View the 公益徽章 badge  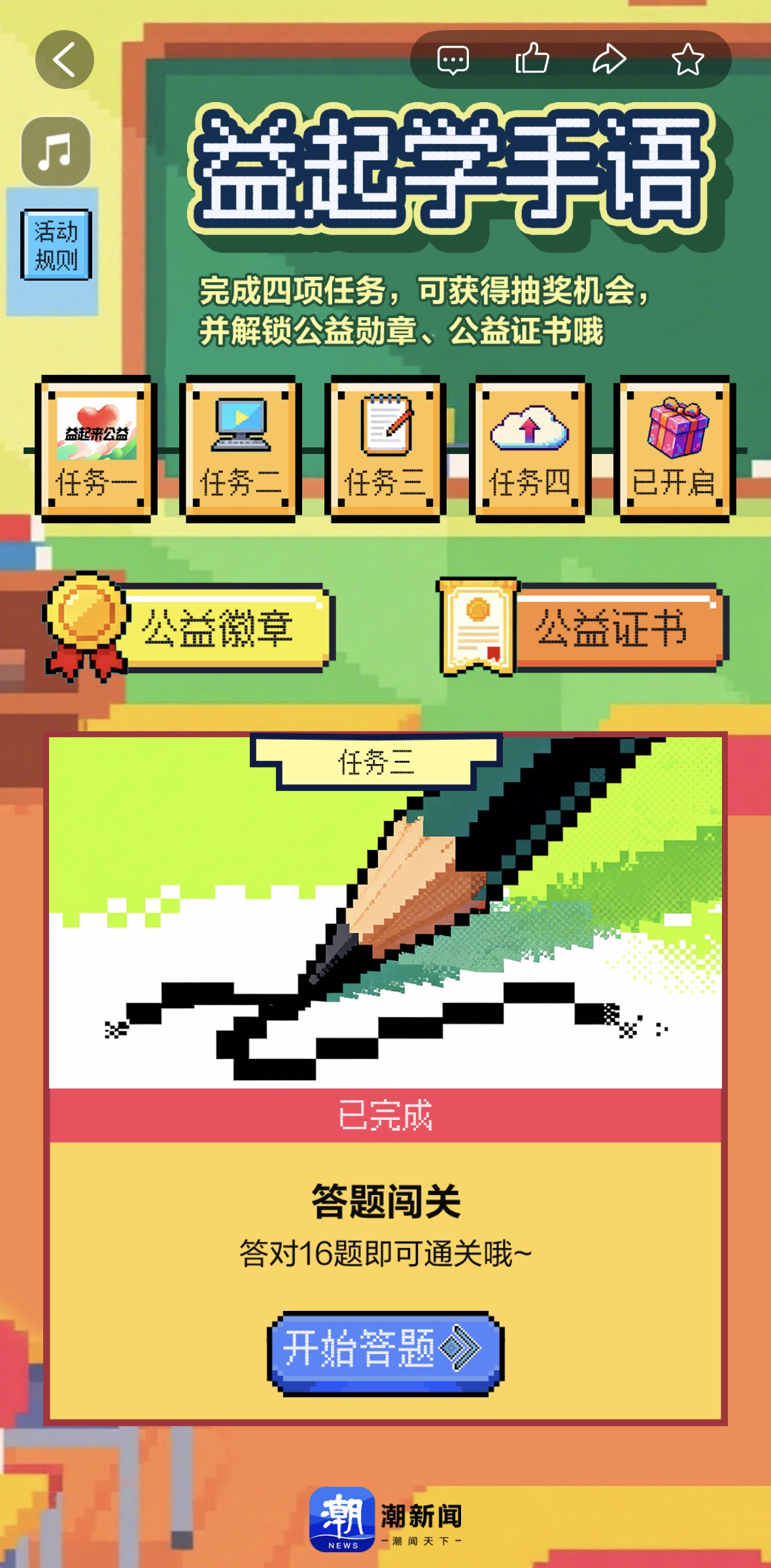(190, 628)
